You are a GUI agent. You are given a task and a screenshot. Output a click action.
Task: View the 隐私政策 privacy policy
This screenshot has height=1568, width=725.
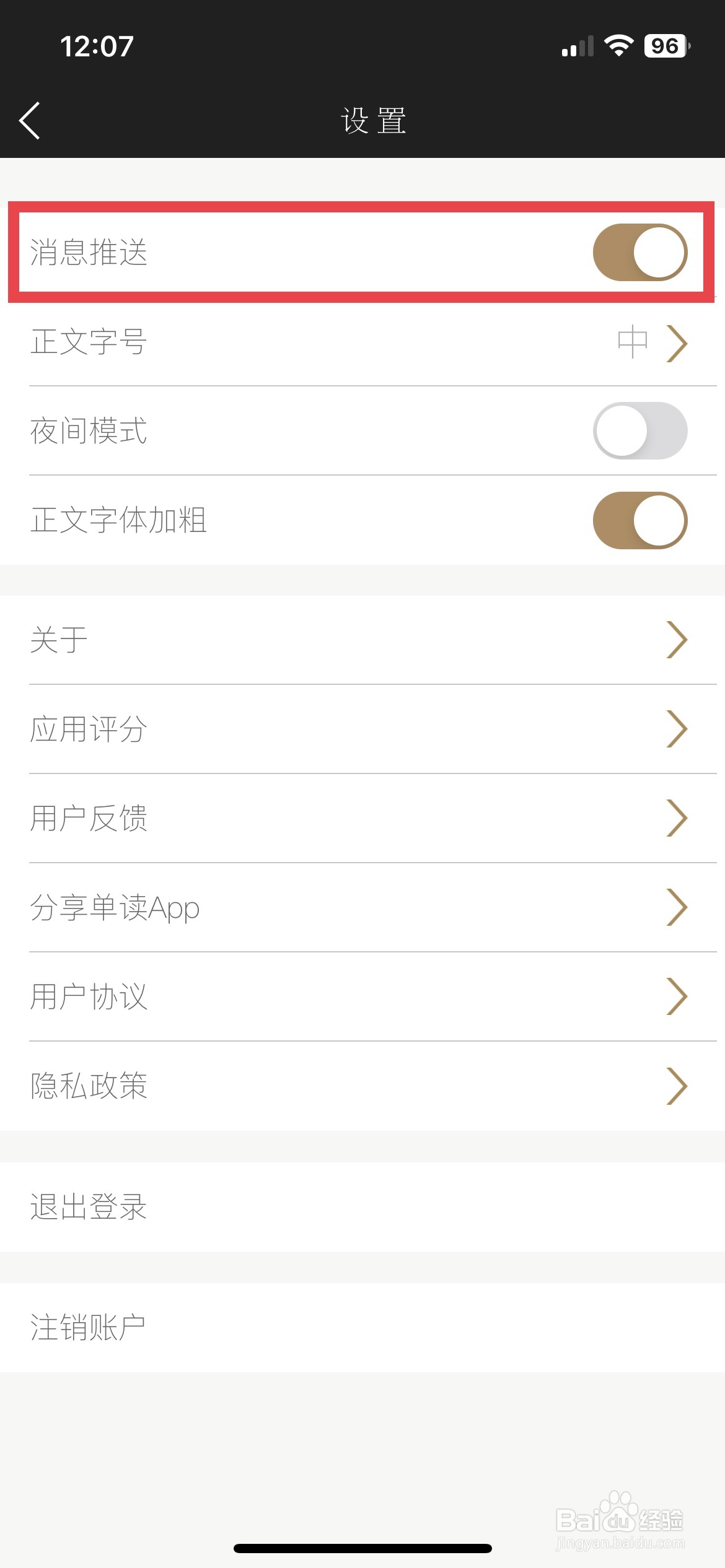point(362,1086)
